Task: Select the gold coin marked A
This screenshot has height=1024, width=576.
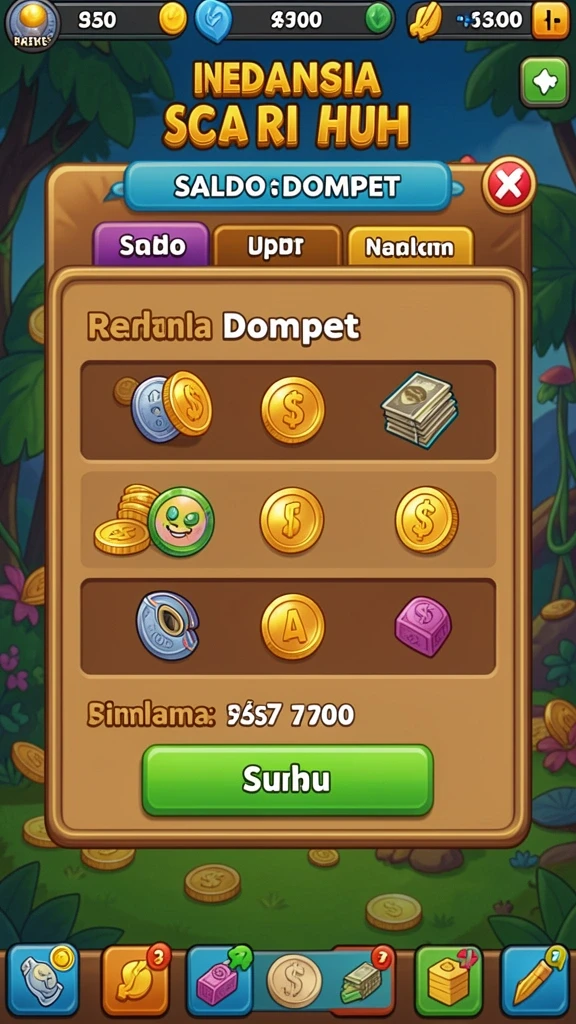Action: (293, 627)
